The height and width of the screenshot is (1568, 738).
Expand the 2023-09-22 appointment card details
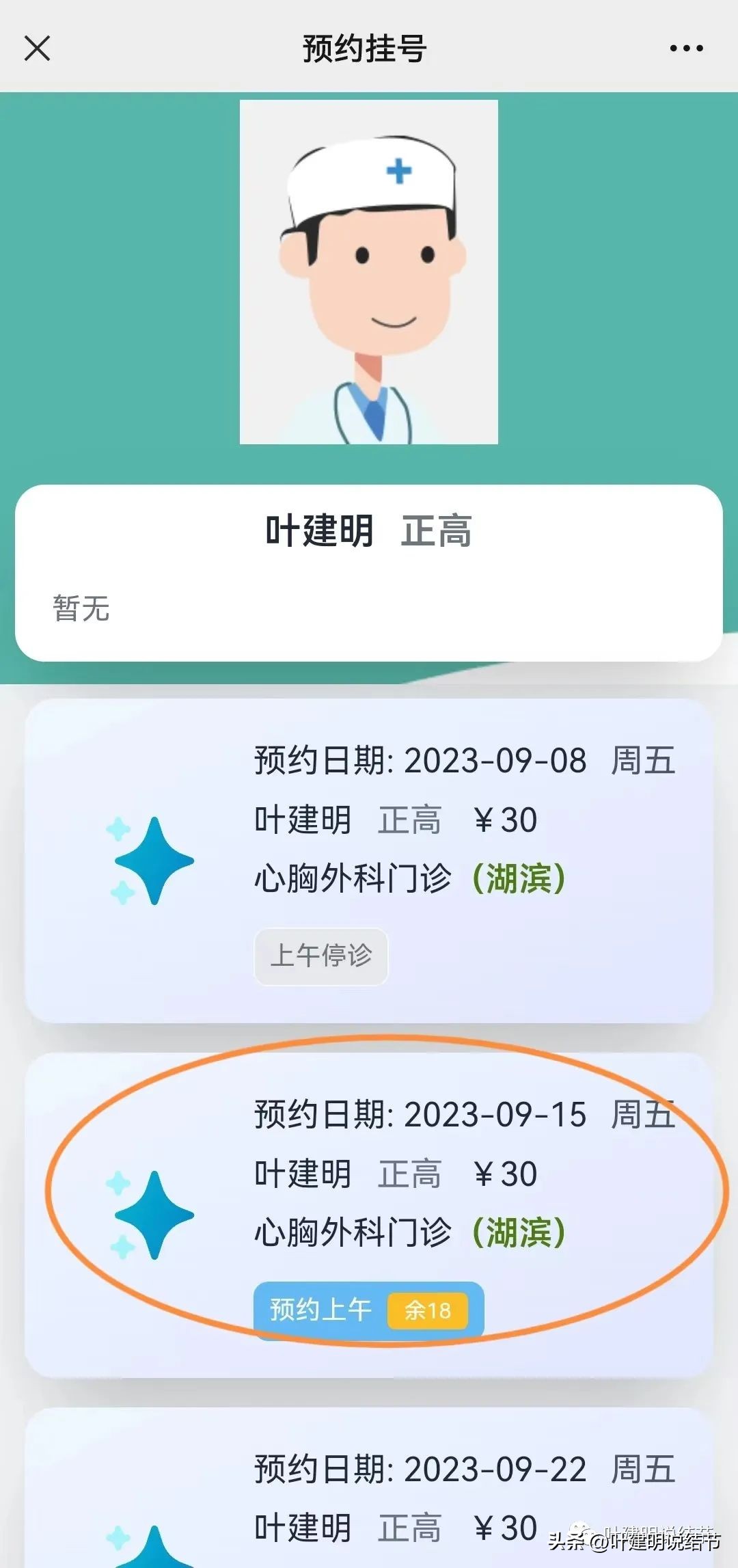coord(369,1493)
